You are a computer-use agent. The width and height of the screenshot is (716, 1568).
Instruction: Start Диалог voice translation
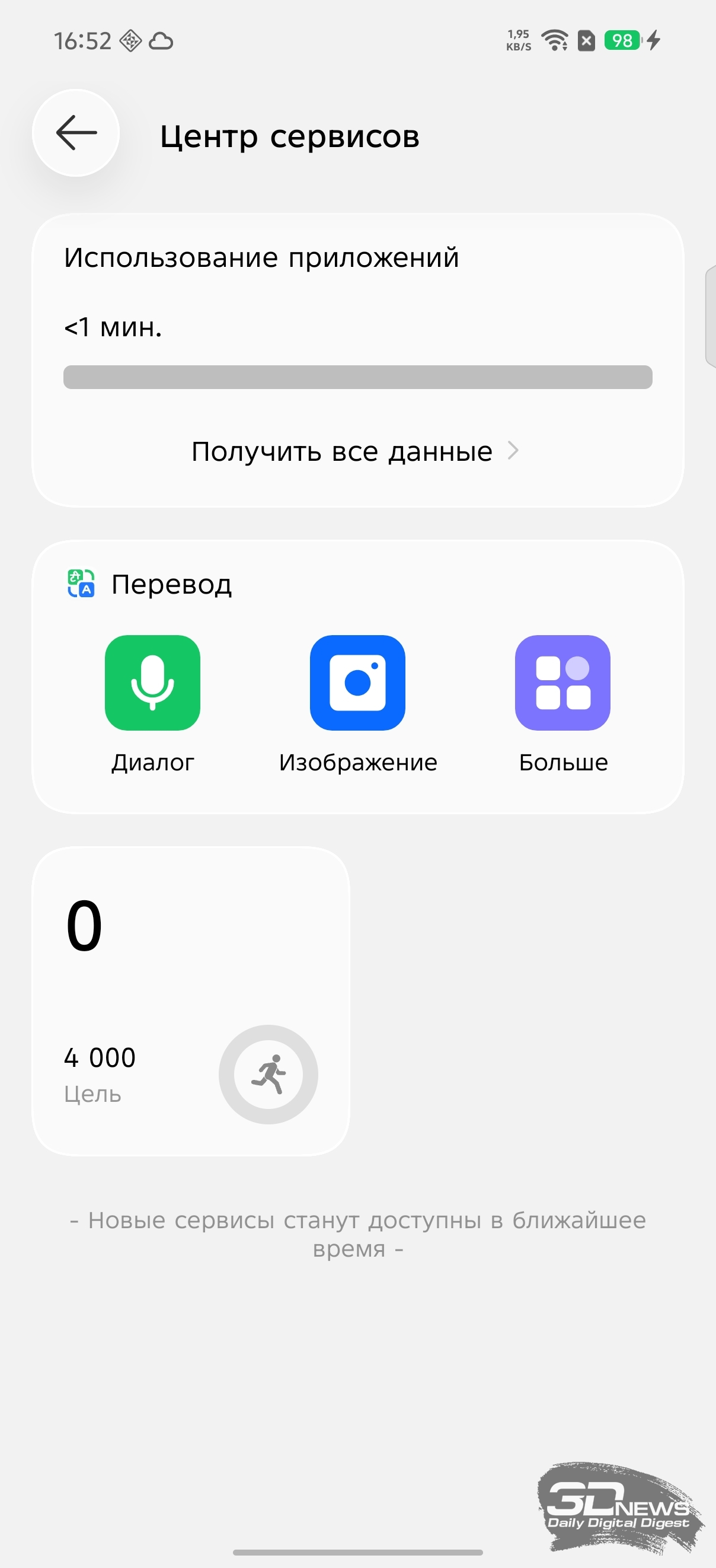(152, 683)
